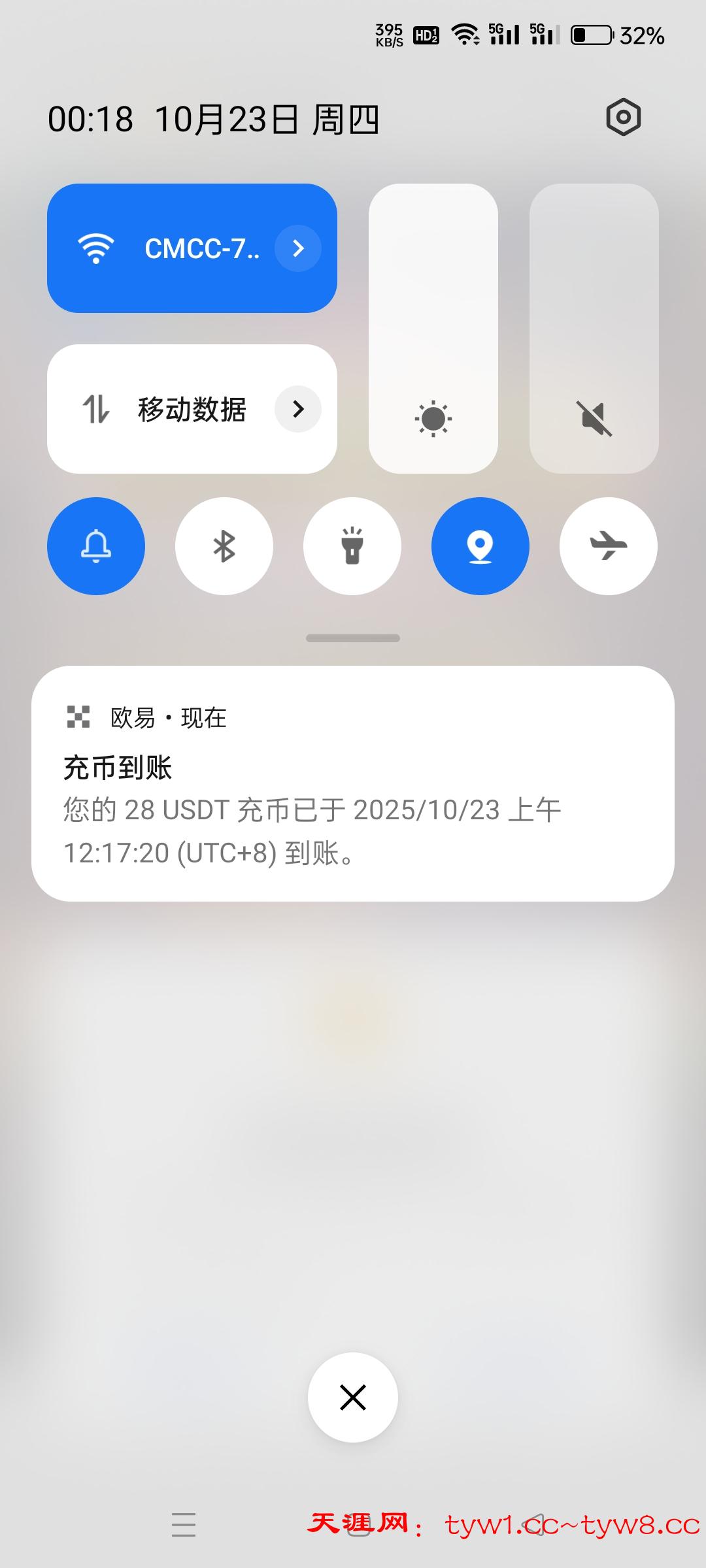Enable airplane mode
Image resolution: width=706 pixels, height=1568 pixels.
click(609, 546)
